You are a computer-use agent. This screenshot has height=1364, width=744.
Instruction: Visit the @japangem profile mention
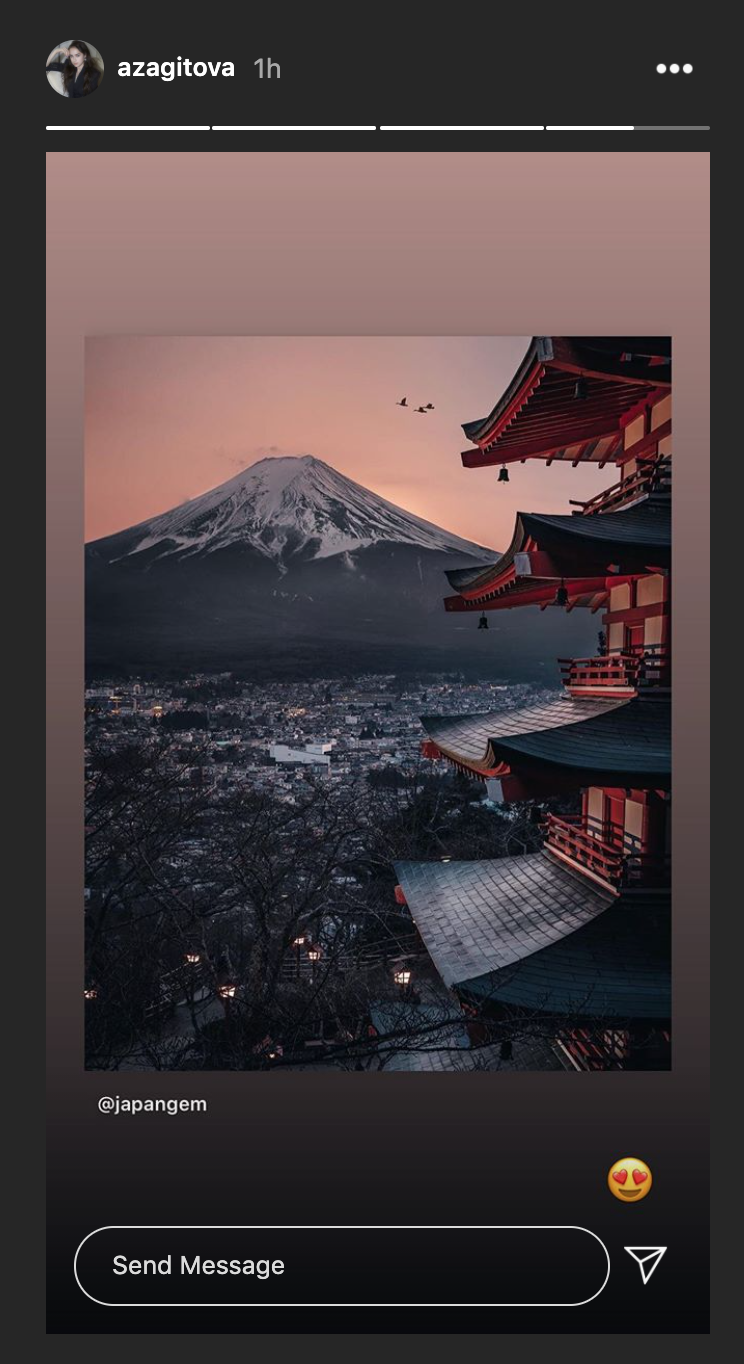point(152,1105)
